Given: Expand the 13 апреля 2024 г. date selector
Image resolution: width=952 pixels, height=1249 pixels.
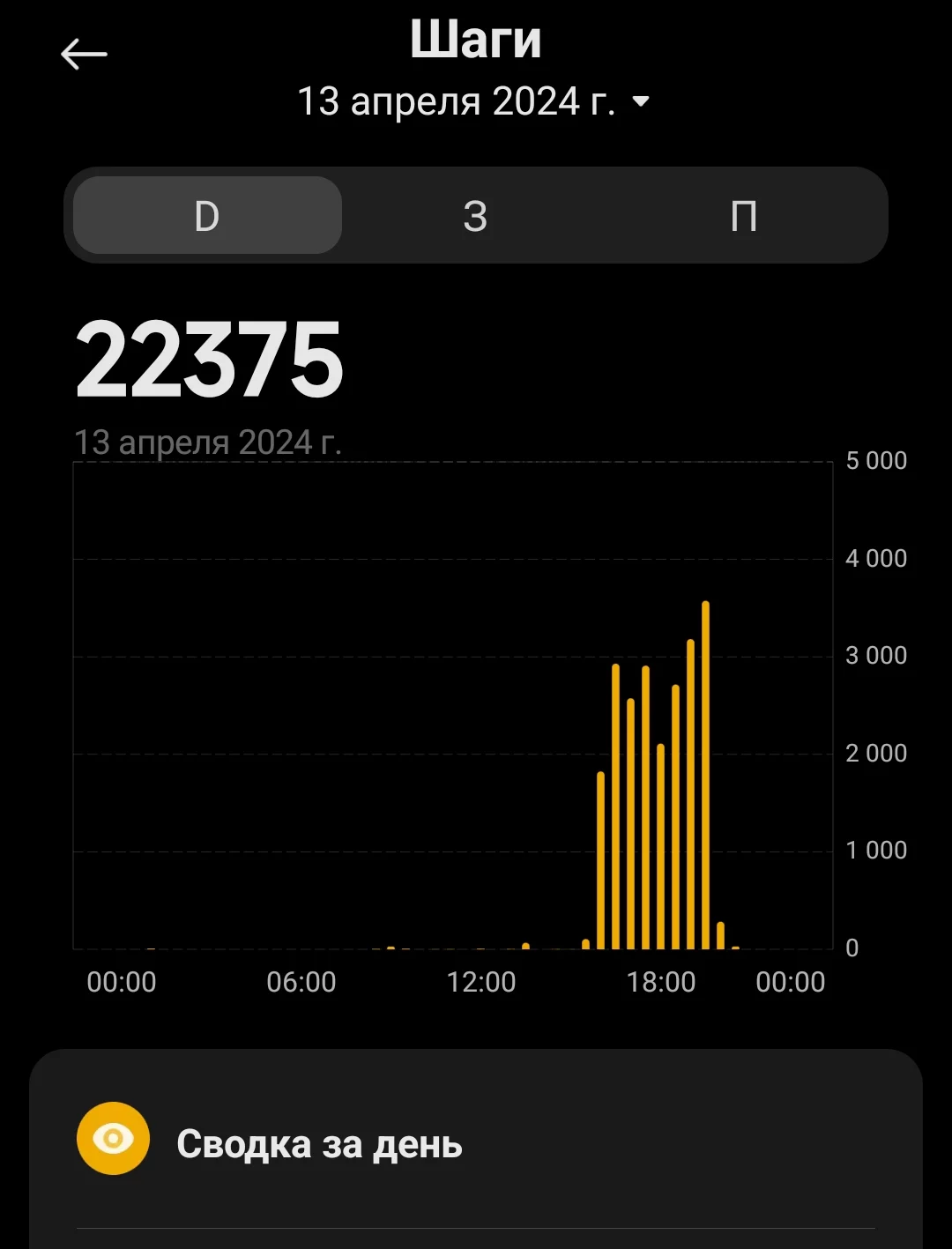Looking at the screenshot, I should pos(458,100).
